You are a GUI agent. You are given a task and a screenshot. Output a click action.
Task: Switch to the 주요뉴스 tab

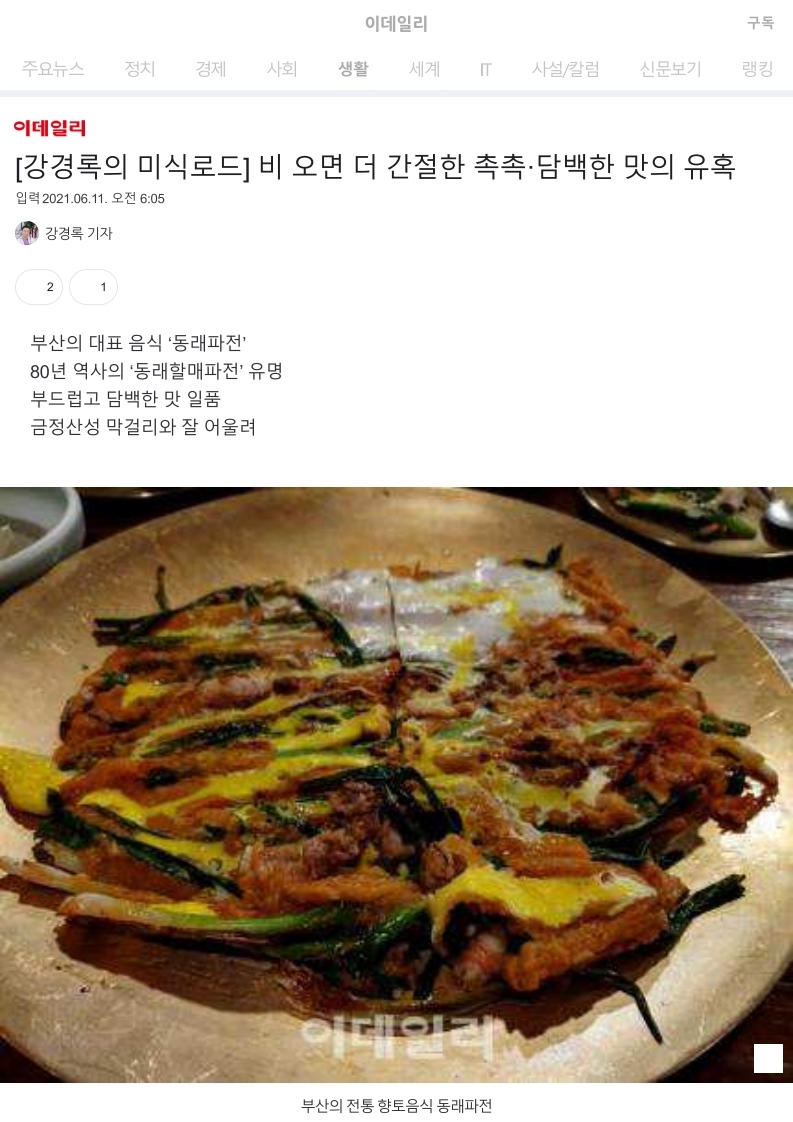(x=53, y=69)
